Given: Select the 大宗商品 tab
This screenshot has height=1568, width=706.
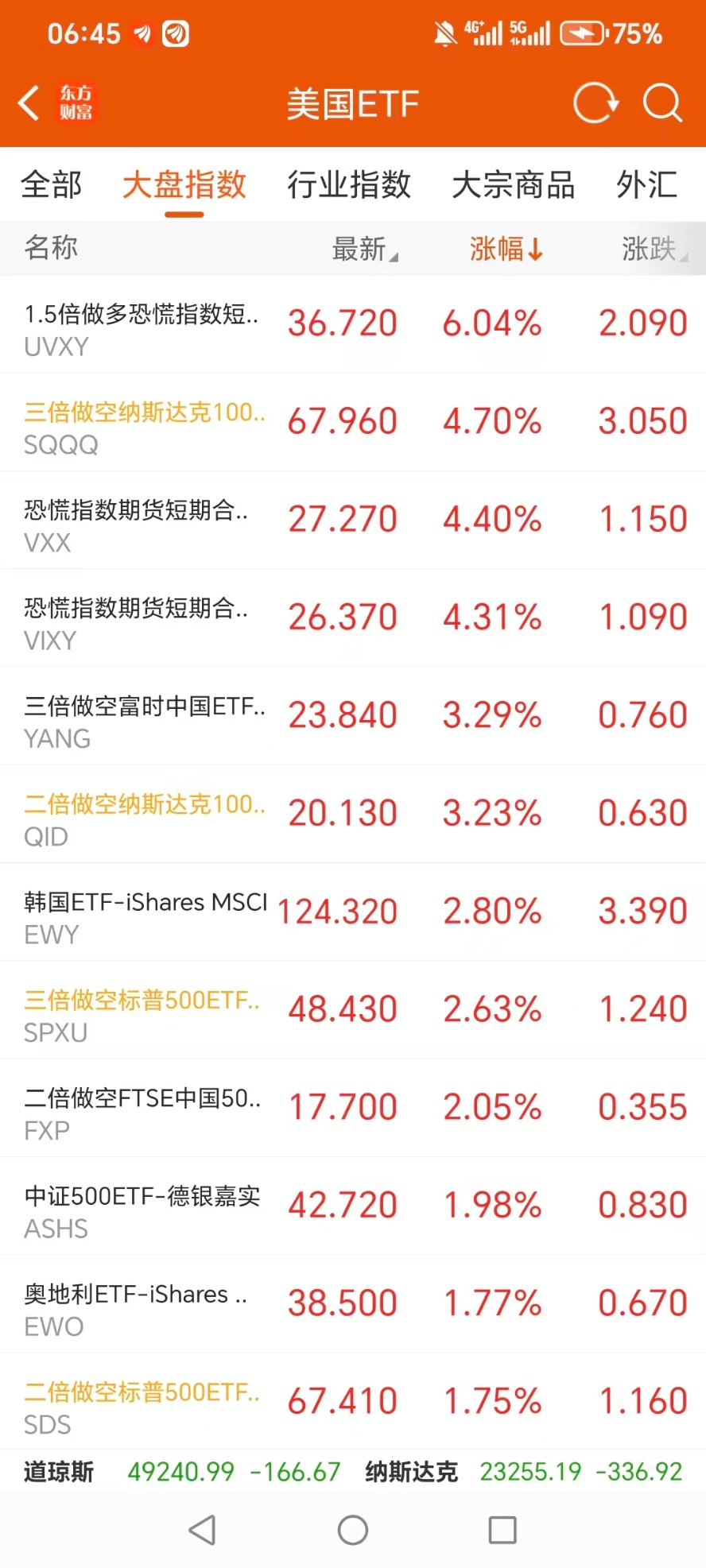Looking at the screenshot, I should 513,185.
